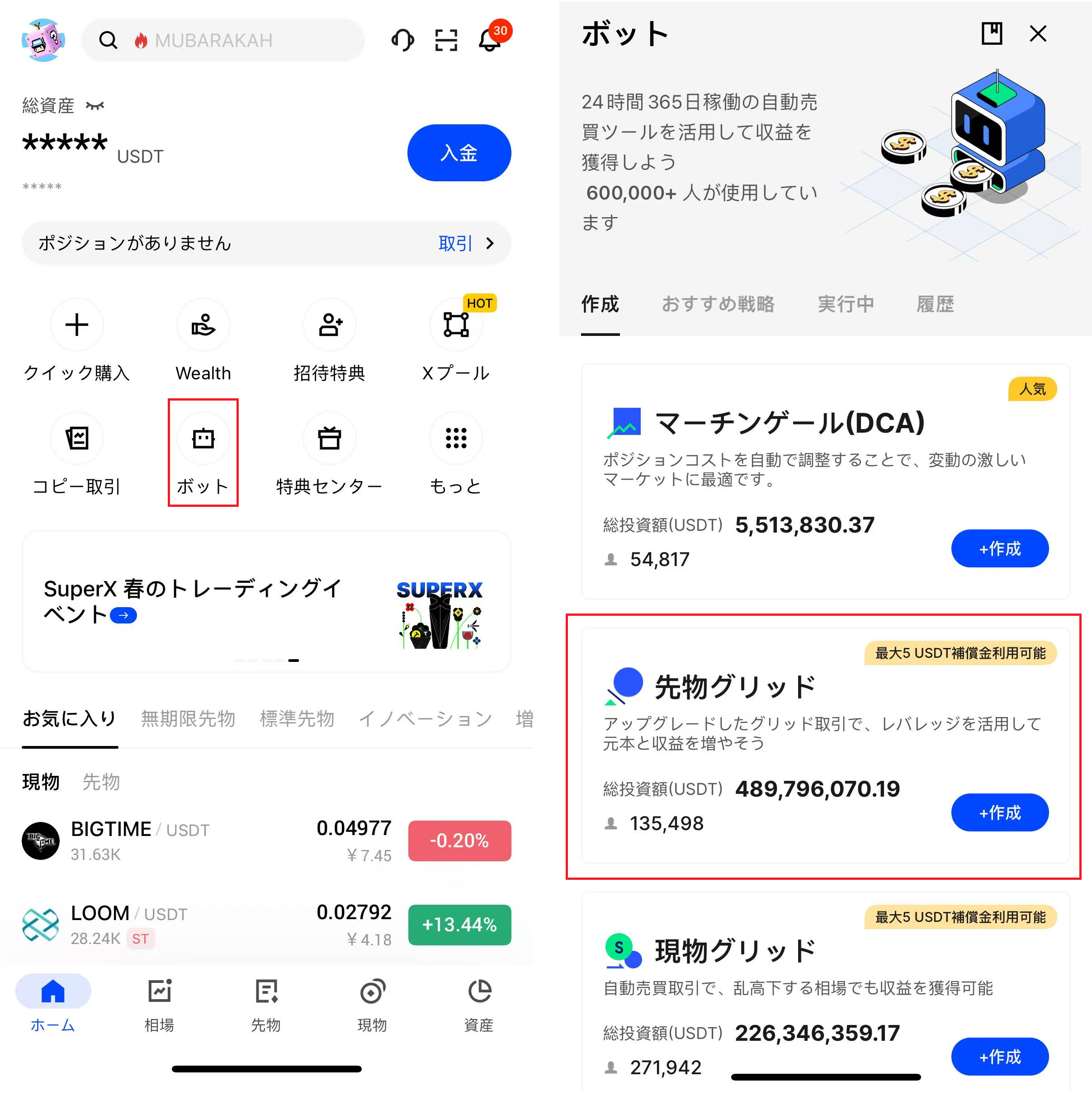Switch to おすすめ戦略 tab
Image resolution: width=1092 pixels, height=1100 pixels.
[x=717, y=304]
